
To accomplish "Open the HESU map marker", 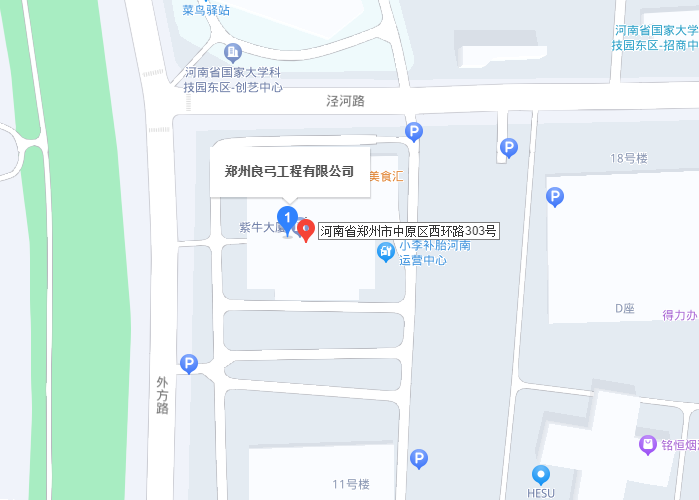I will coord(541,476).
